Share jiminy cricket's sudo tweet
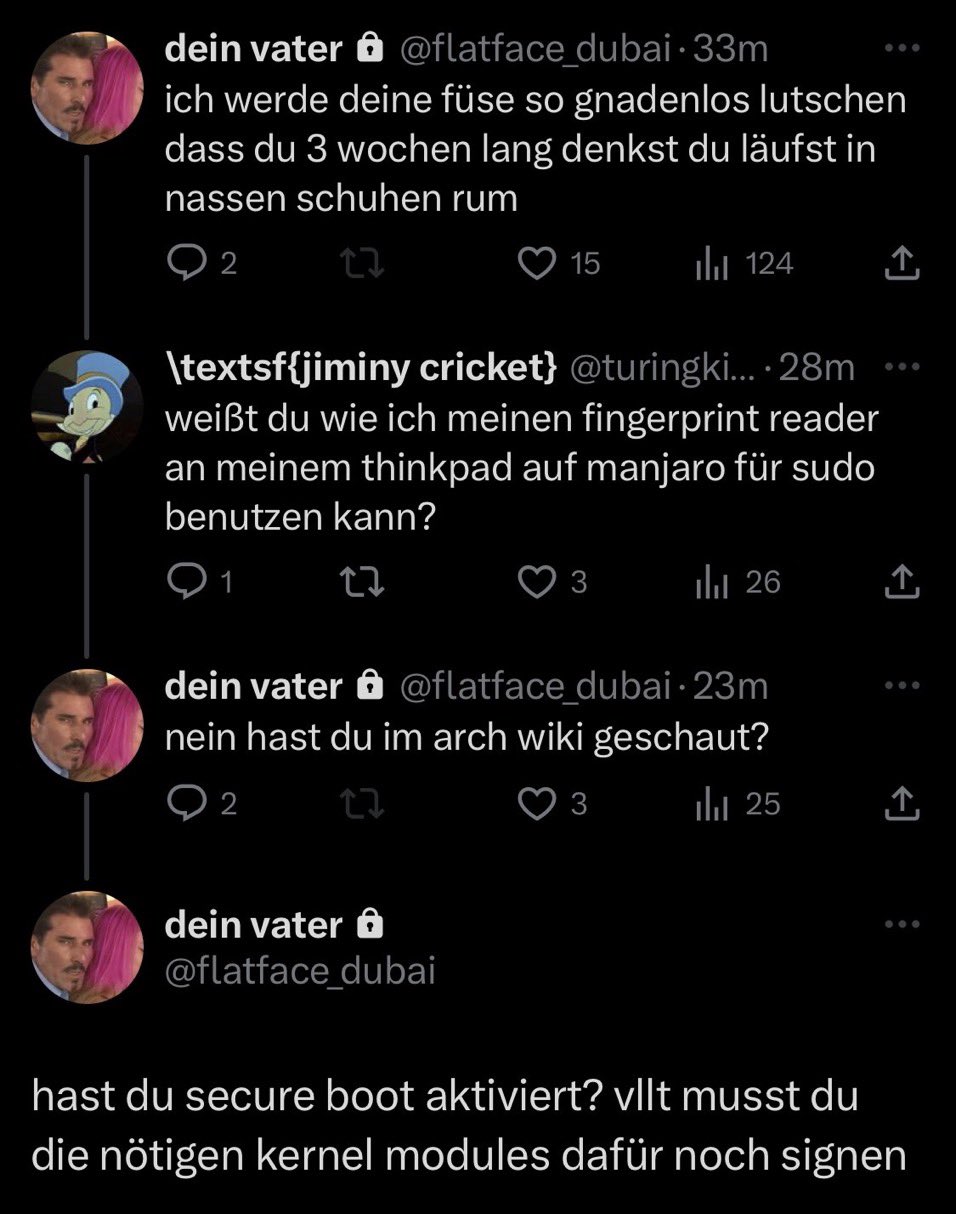The width and height of the screenshot is (956, 1214). click(x=902, y=582)
